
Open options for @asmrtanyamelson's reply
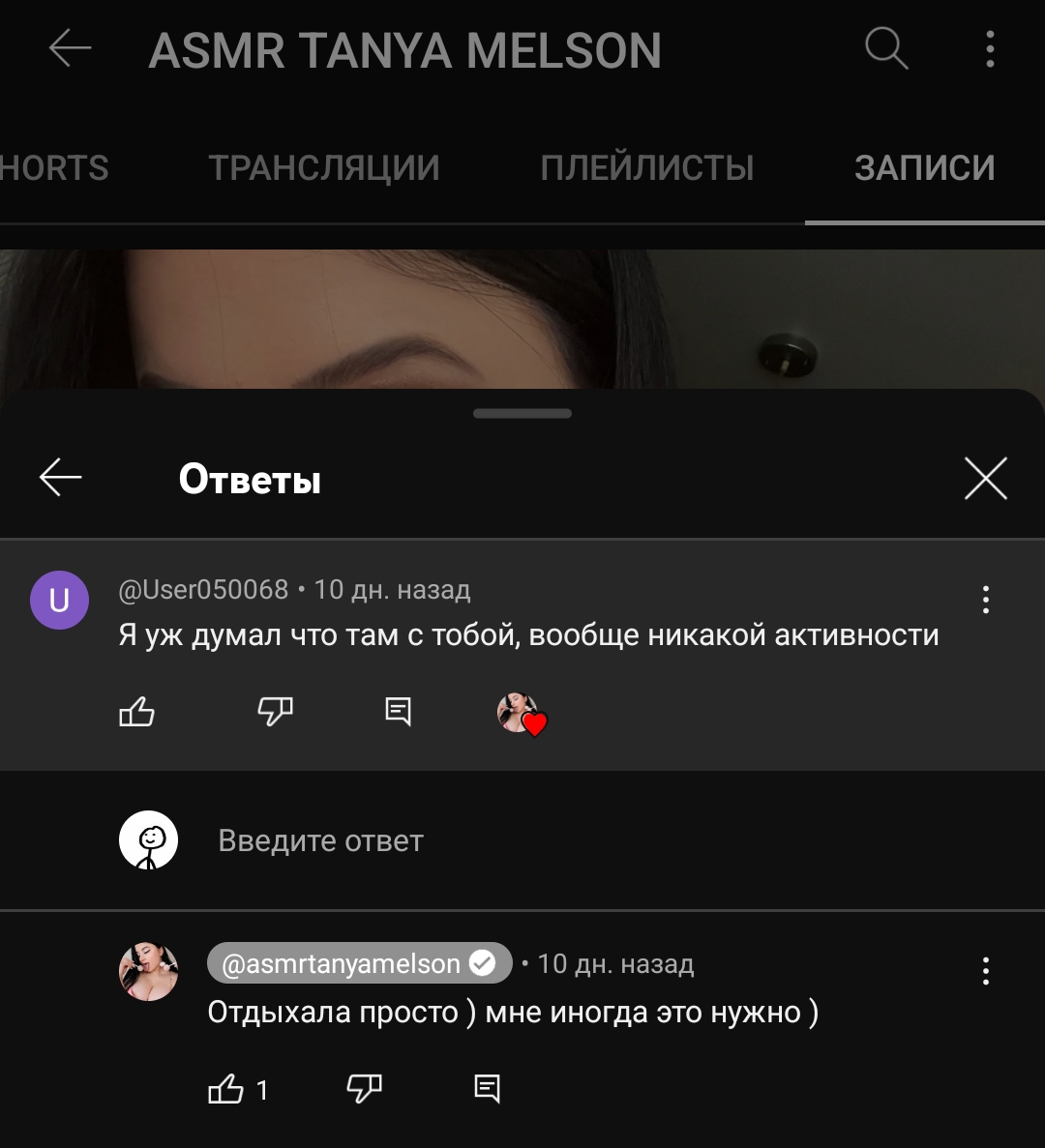(x=985, y=970)
